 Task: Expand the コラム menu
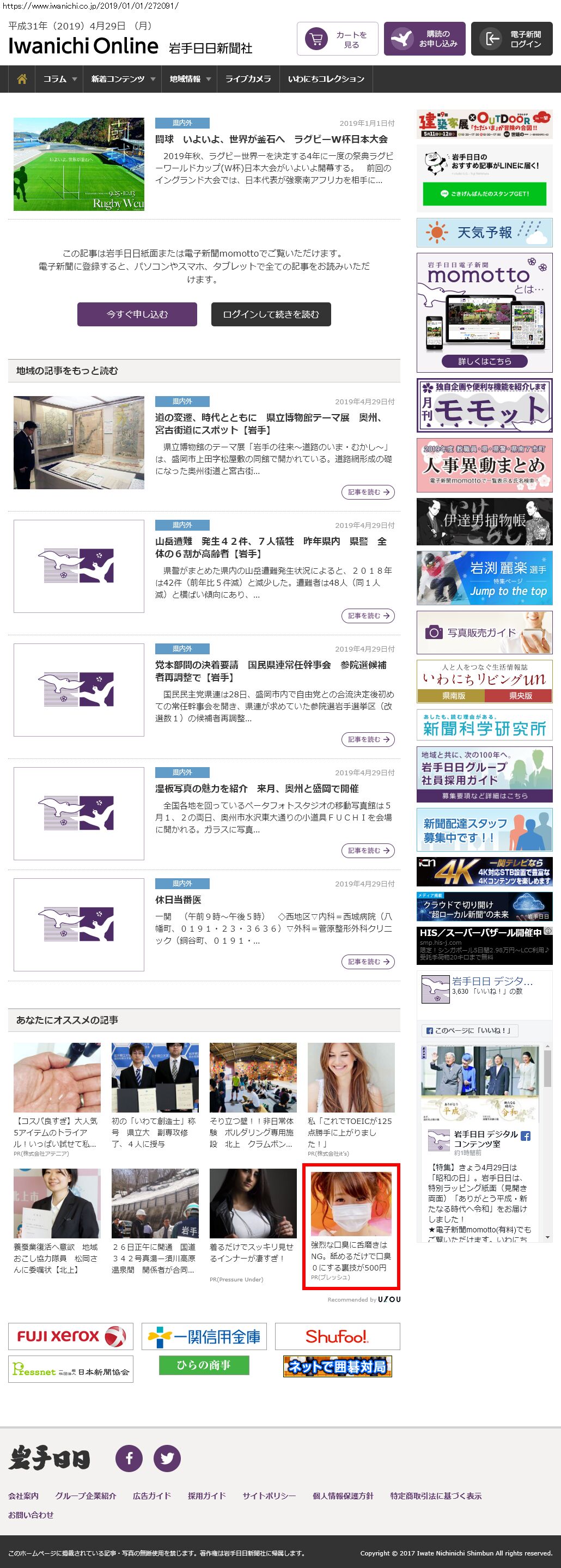59,79
